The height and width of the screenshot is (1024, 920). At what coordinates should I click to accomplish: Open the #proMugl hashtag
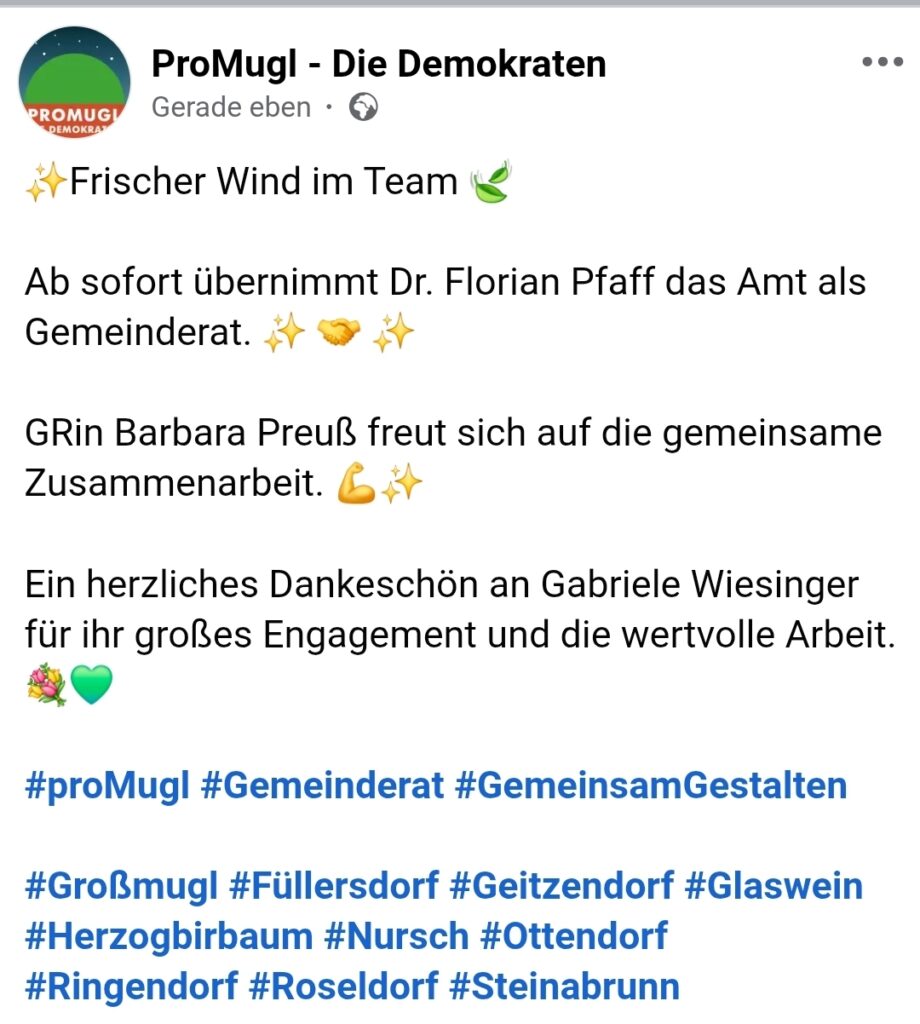coord(107,786)
